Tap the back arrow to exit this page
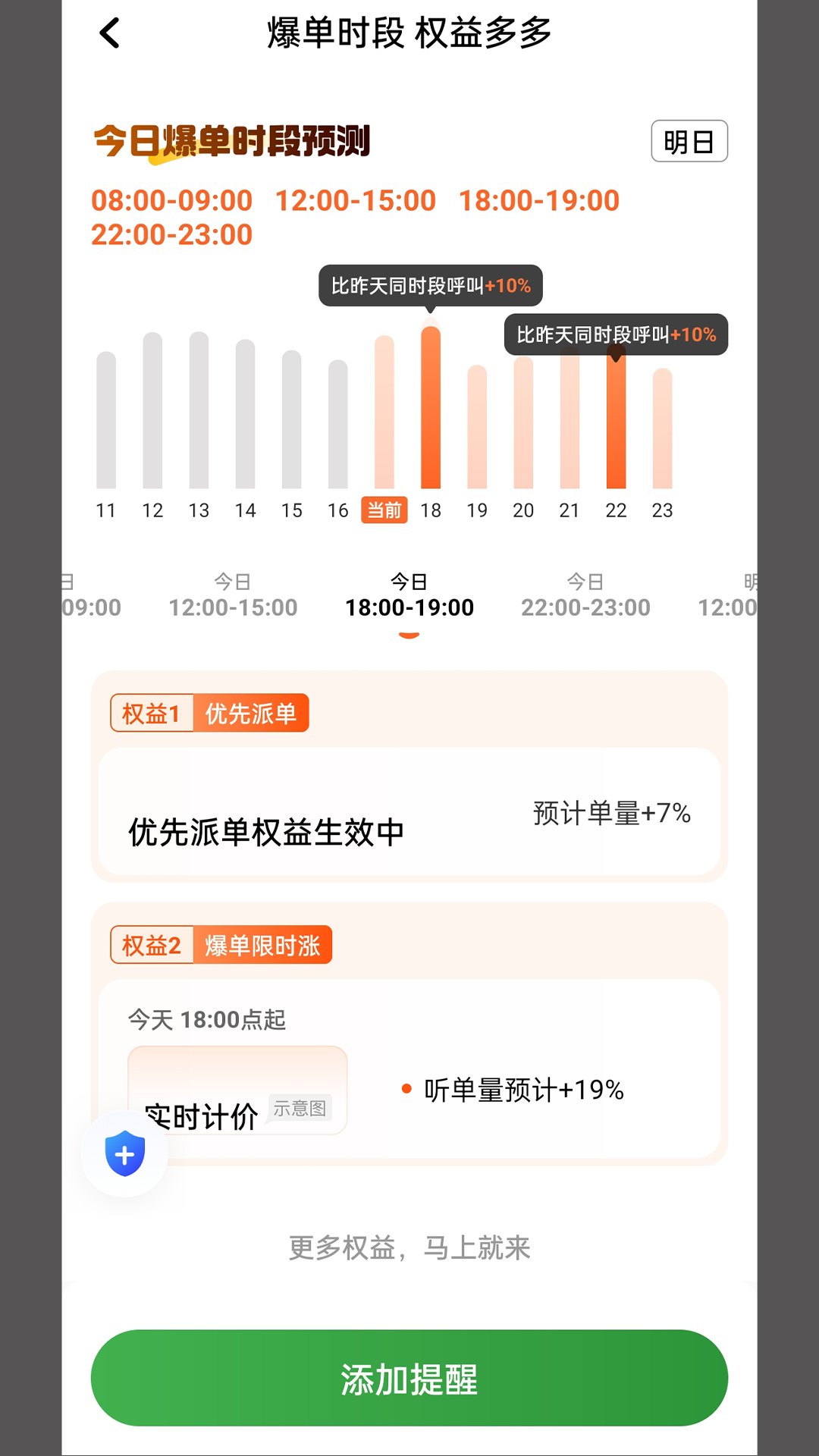 pyautogui.click(x=109, y=34)
